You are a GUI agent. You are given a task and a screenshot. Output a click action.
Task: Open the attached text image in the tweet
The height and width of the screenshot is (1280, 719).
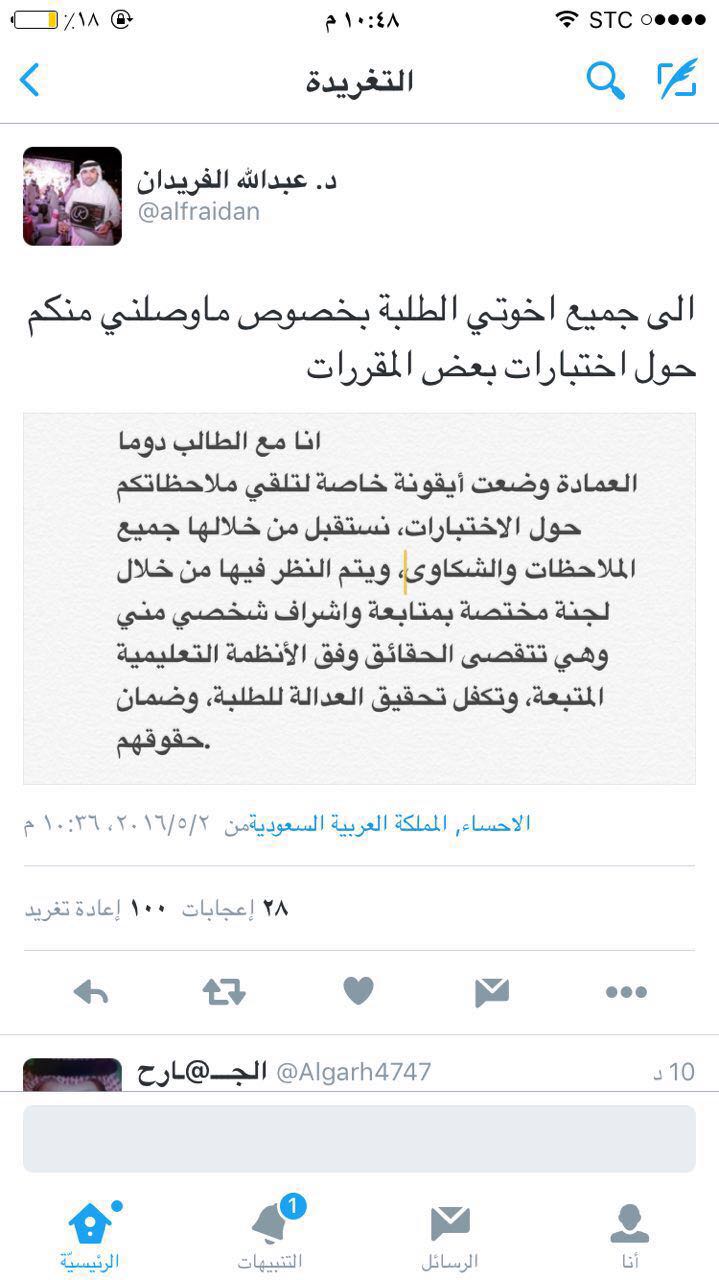359,598
